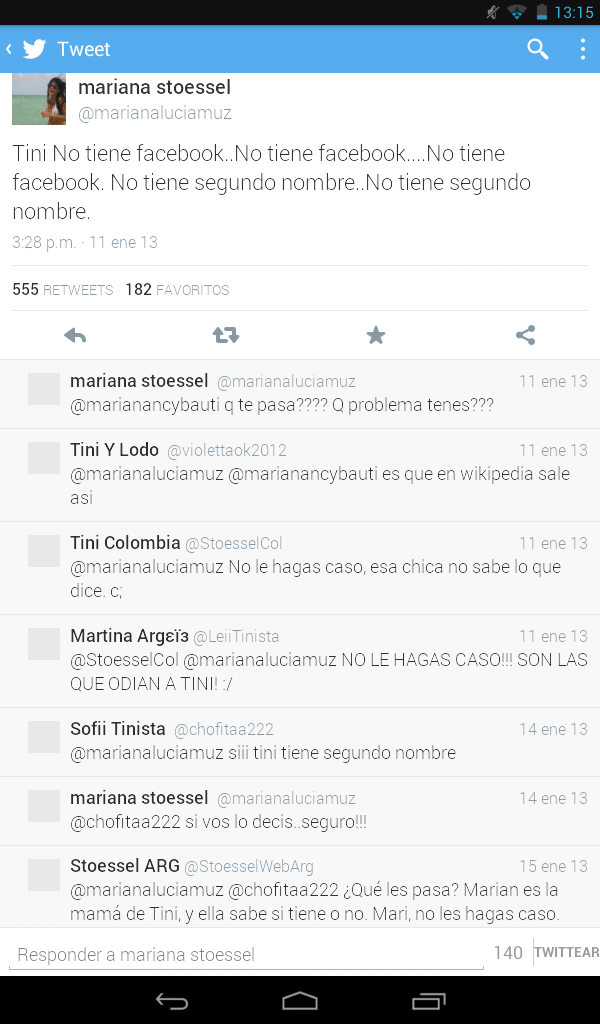Tap the 'Responder a mariana stoessel' field
This screenshot has height=1024, width=600.
(245, 954)
